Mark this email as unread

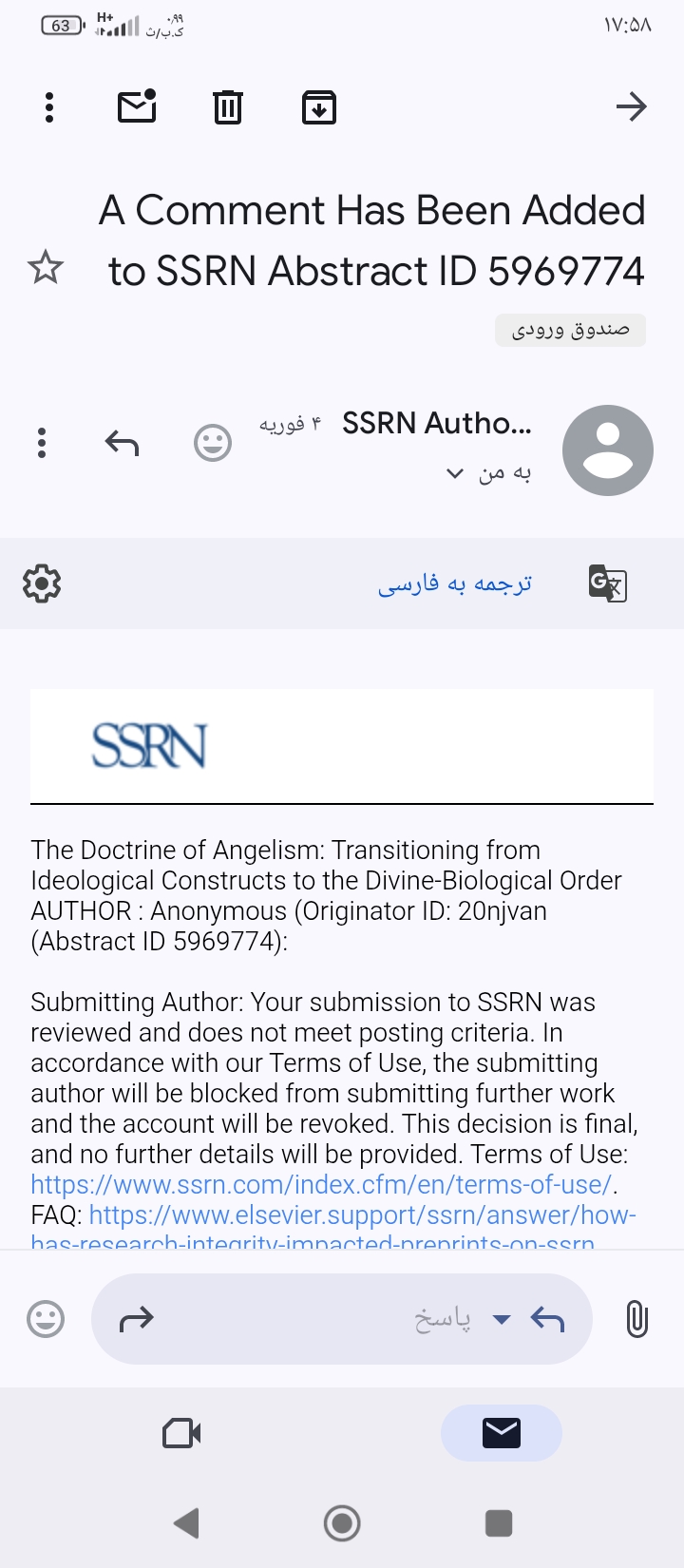pos(137,107)
